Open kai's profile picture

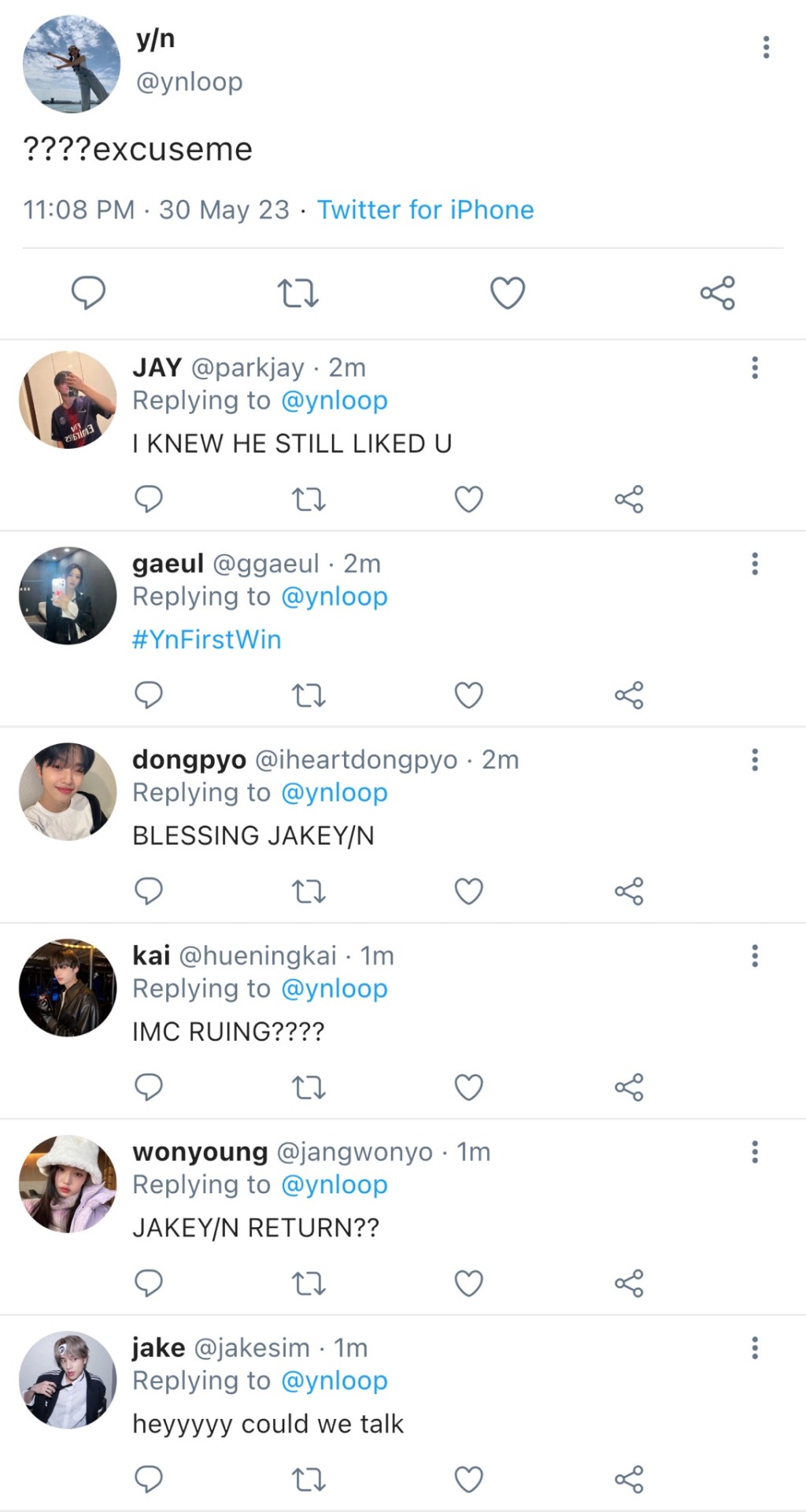(68, 988)
